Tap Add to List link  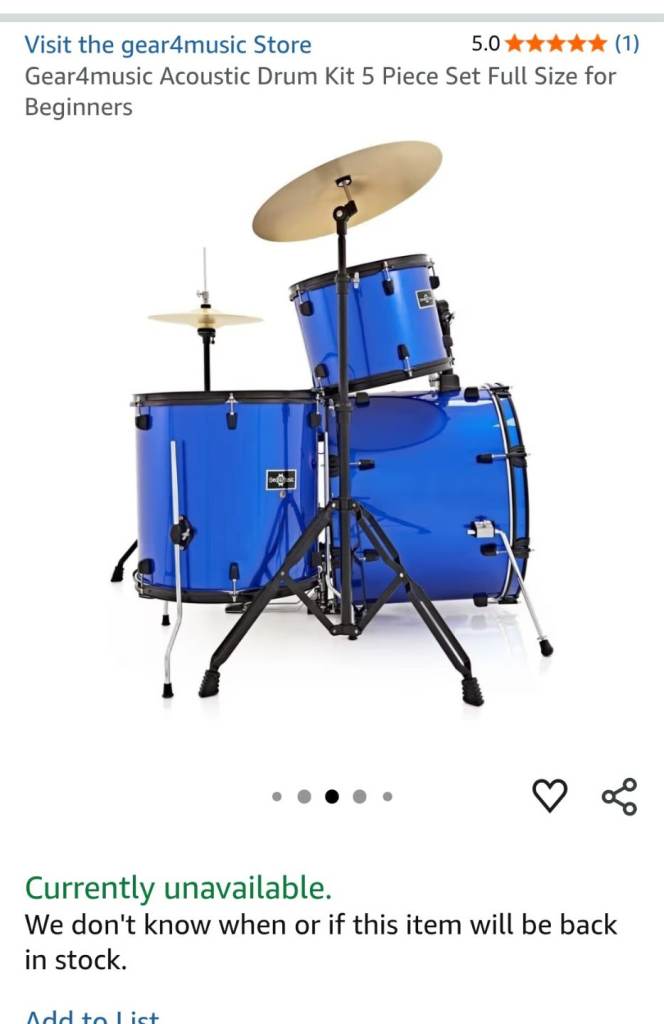(x=91, y=1016)
